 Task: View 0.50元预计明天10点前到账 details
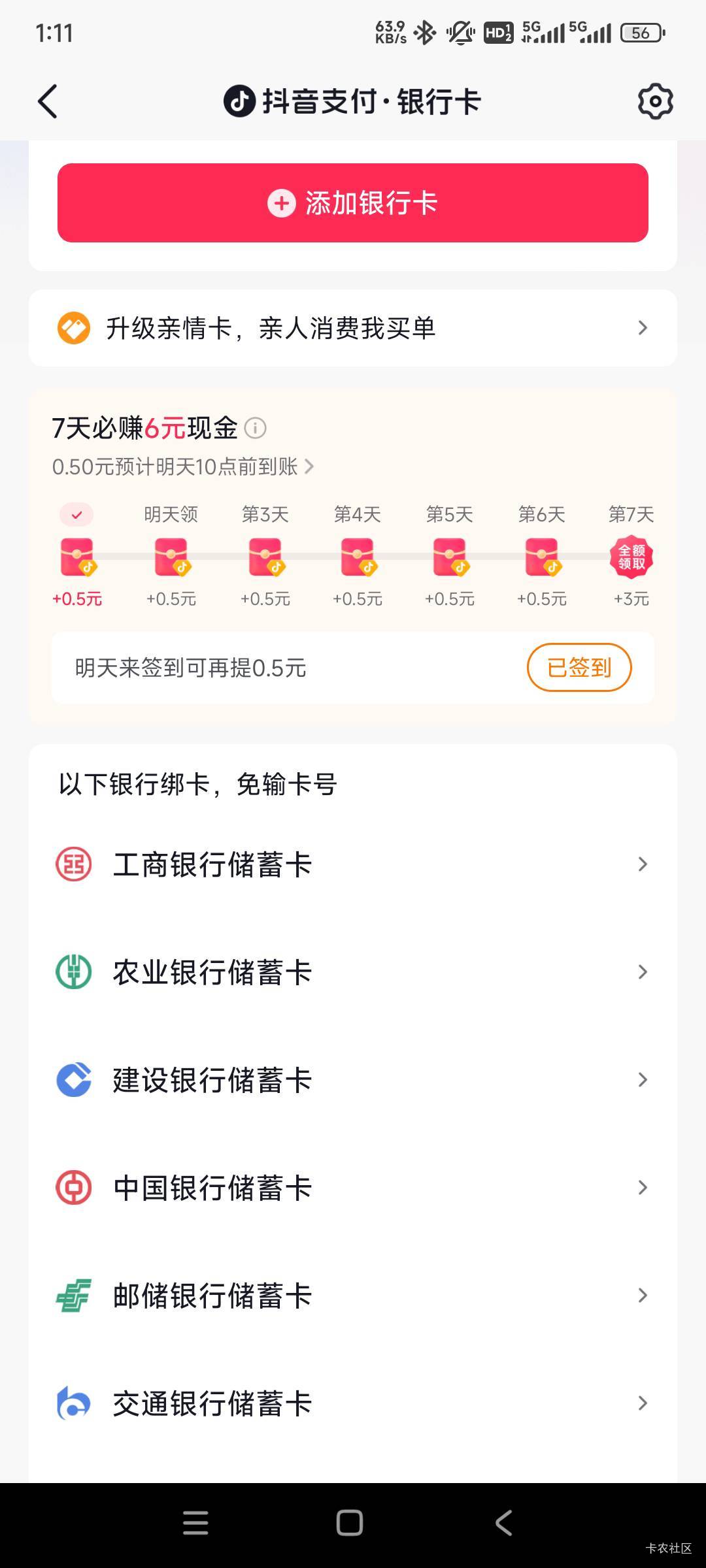pos(183,466)
